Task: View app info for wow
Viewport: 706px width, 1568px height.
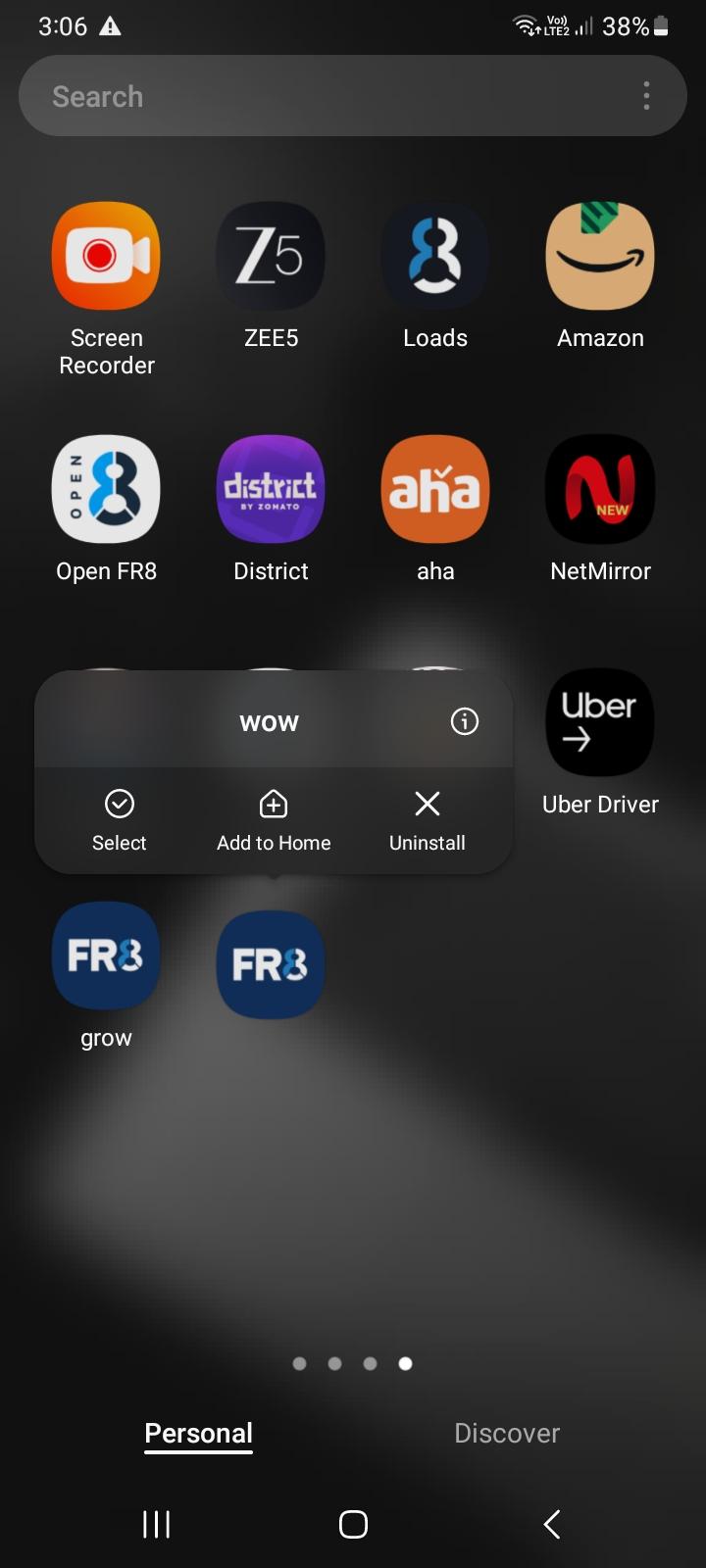Action: point(464,721)
